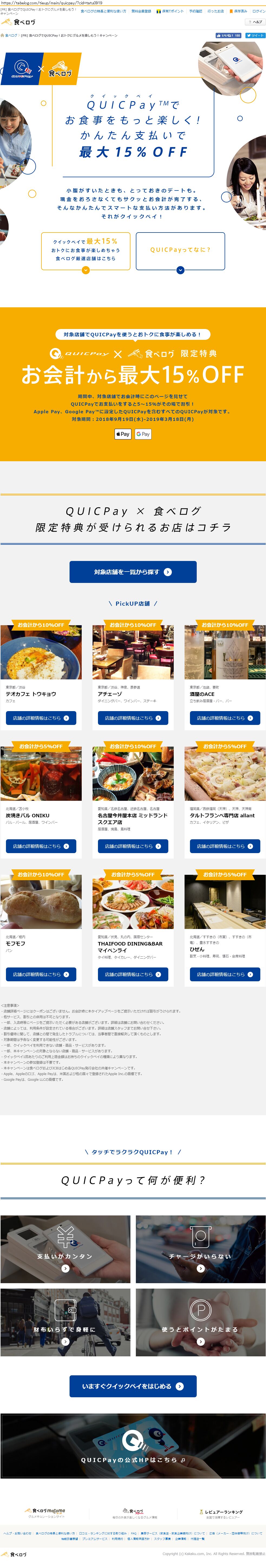This screenshot has height=1568, width=266.
Task: Jump to 食べログ厳選店舗はこちら section
Action: [x=86, y=250]
